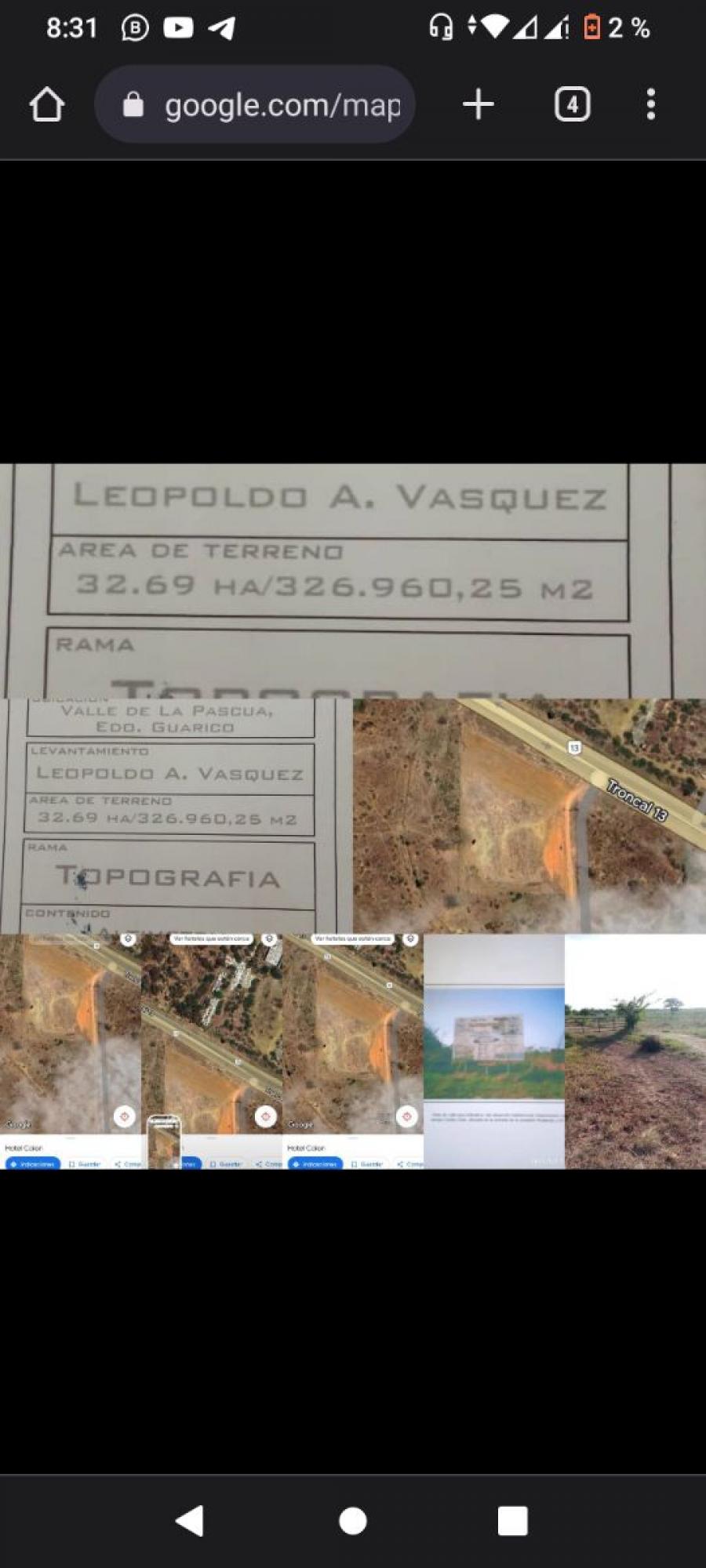Go back with the system back button
Viewport: 706px width, 1568px height.
pyautogui.click(x=190, y=1521)
